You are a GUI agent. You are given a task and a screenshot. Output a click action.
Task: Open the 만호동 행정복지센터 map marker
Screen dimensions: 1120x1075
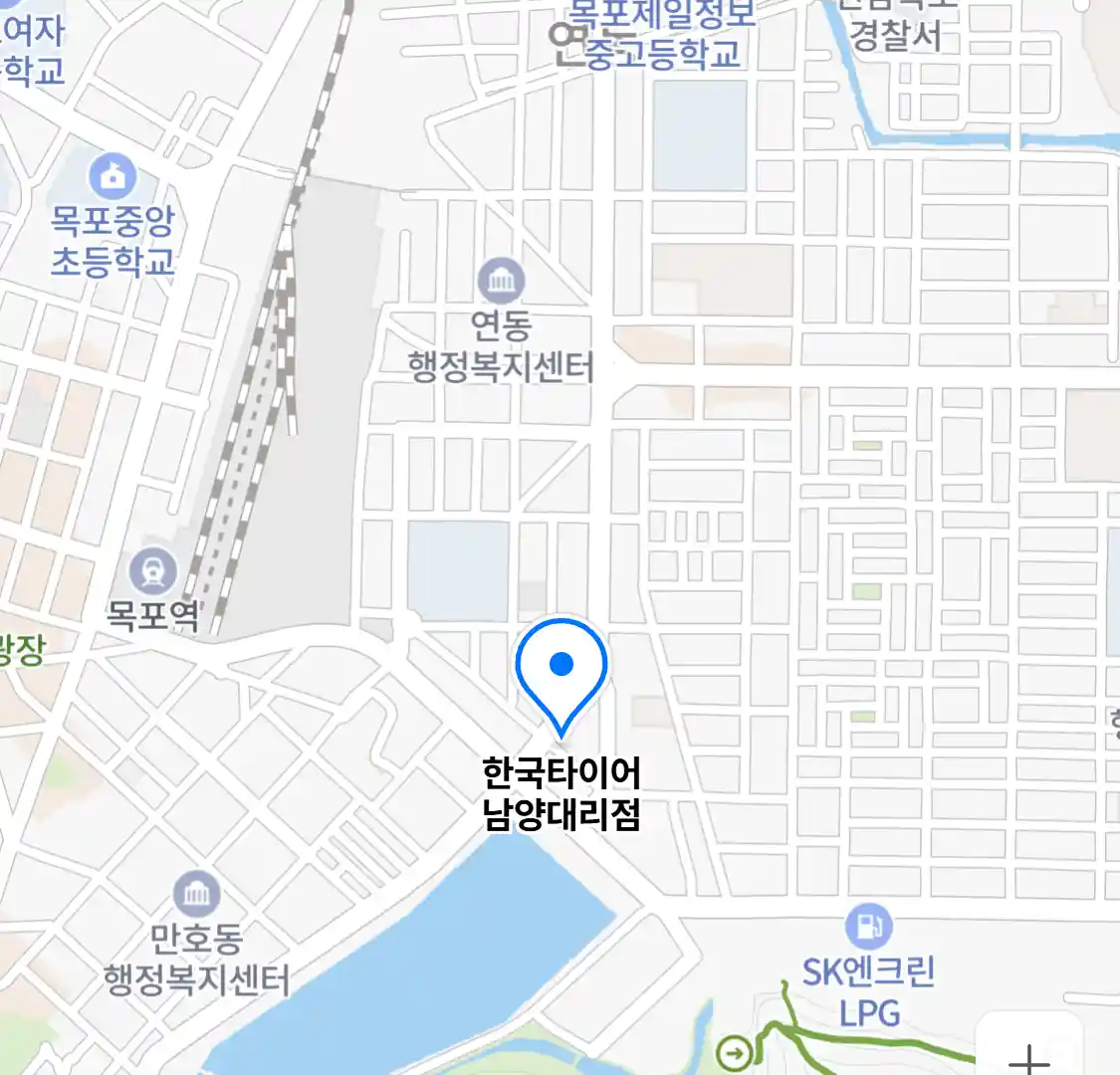click(197, 894)
